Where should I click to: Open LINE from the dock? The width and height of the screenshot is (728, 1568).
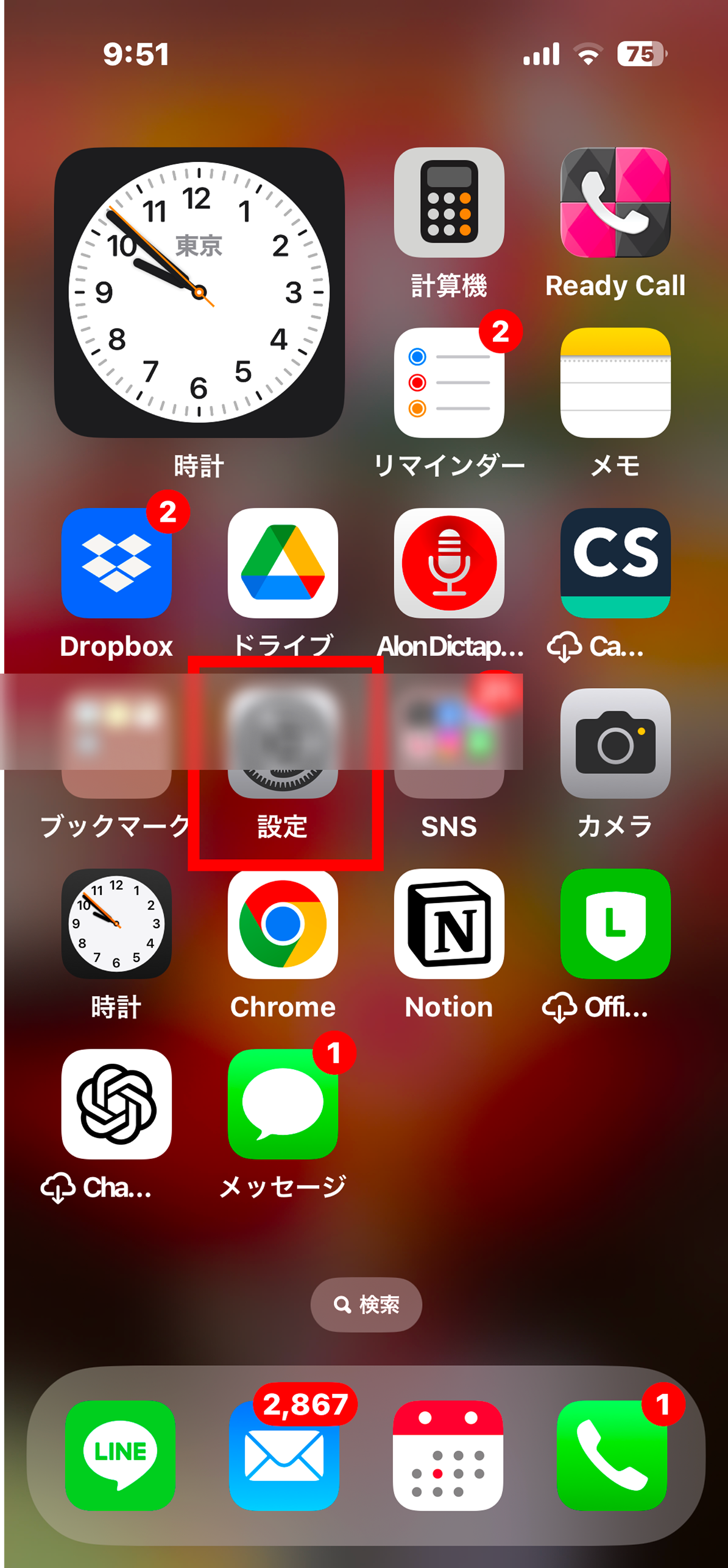pos(120,1455)
